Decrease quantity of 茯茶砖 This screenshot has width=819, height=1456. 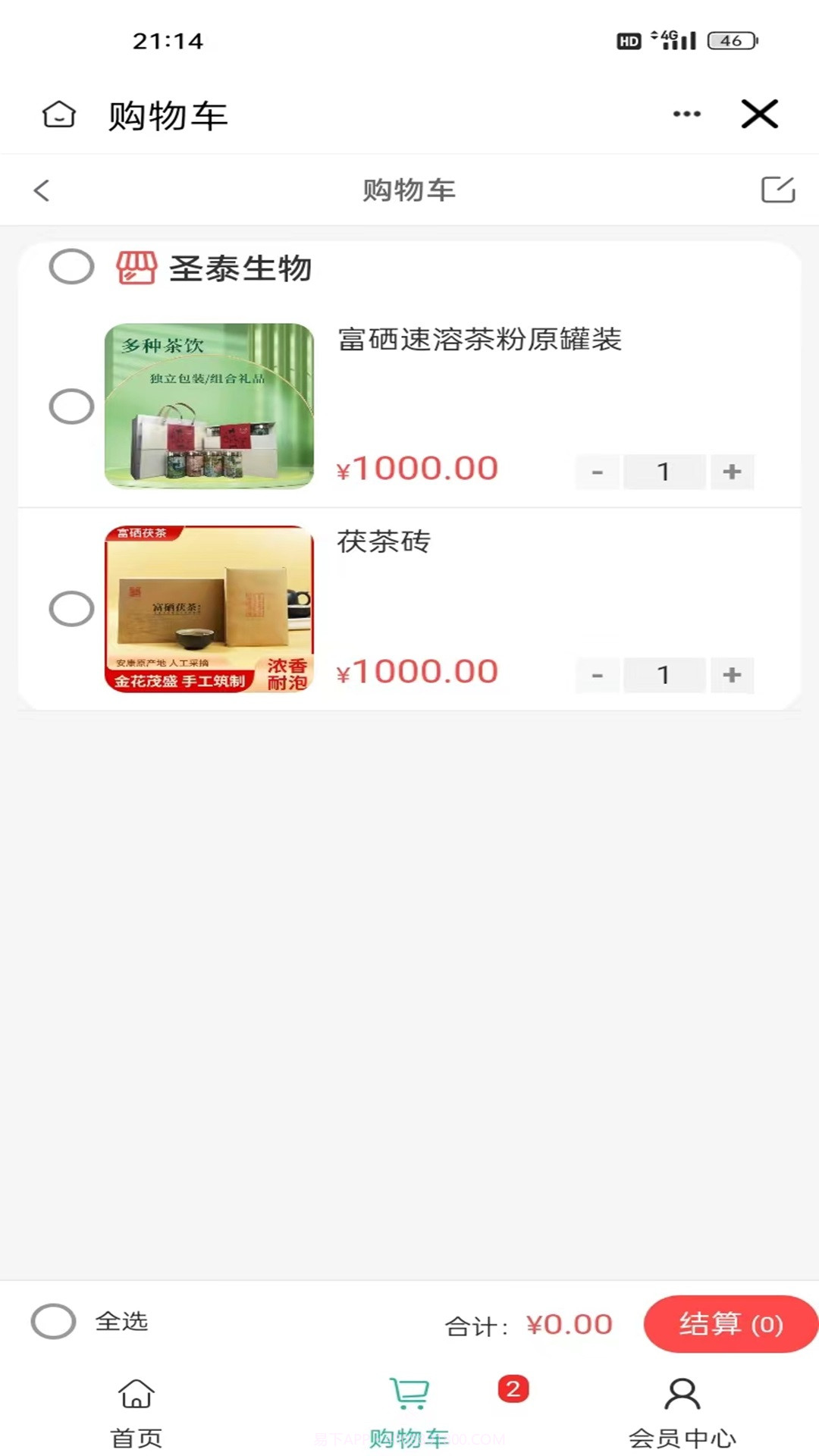pos(597,675)
